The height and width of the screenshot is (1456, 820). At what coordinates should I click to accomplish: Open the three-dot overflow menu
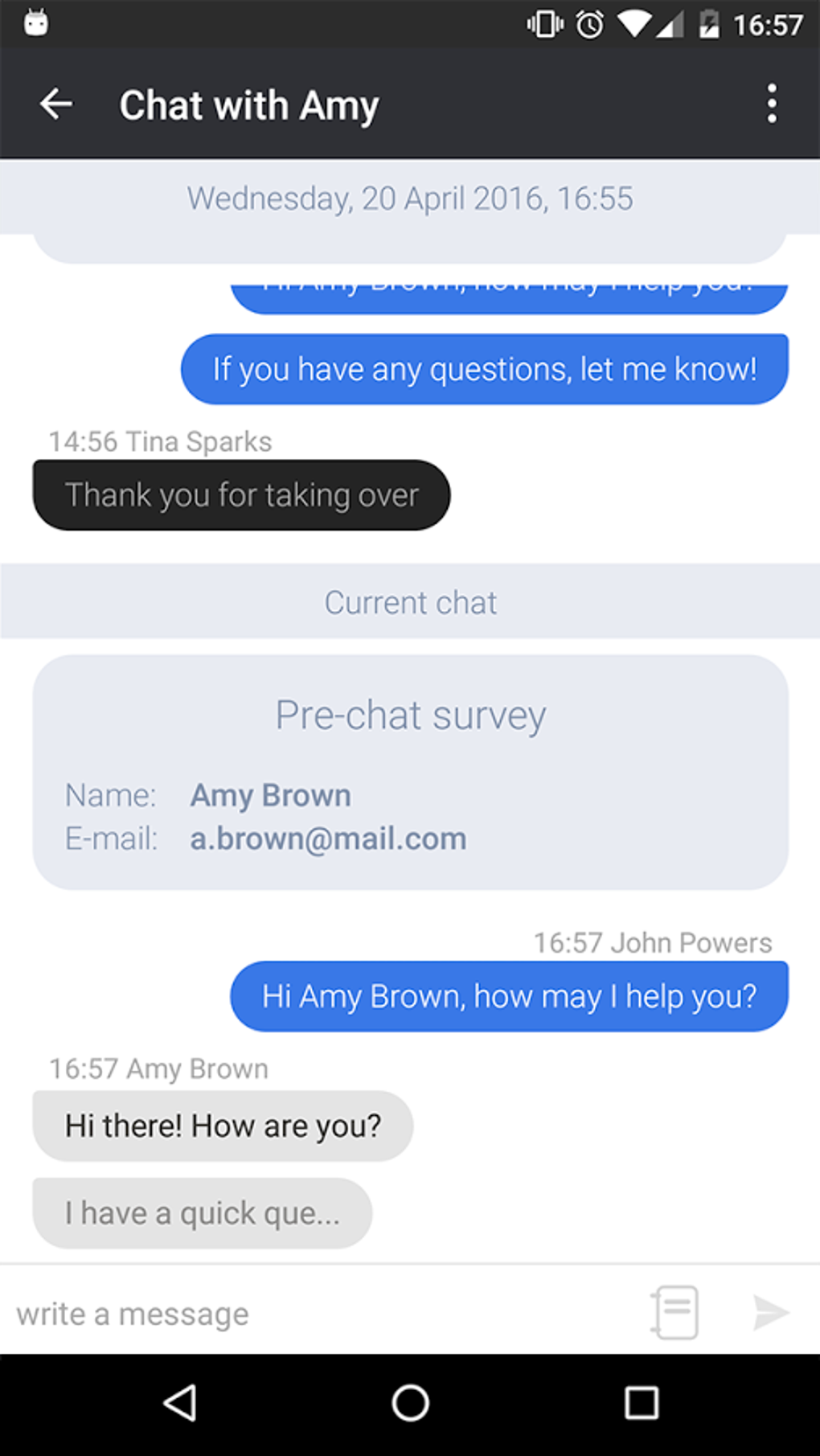[772, 104]
